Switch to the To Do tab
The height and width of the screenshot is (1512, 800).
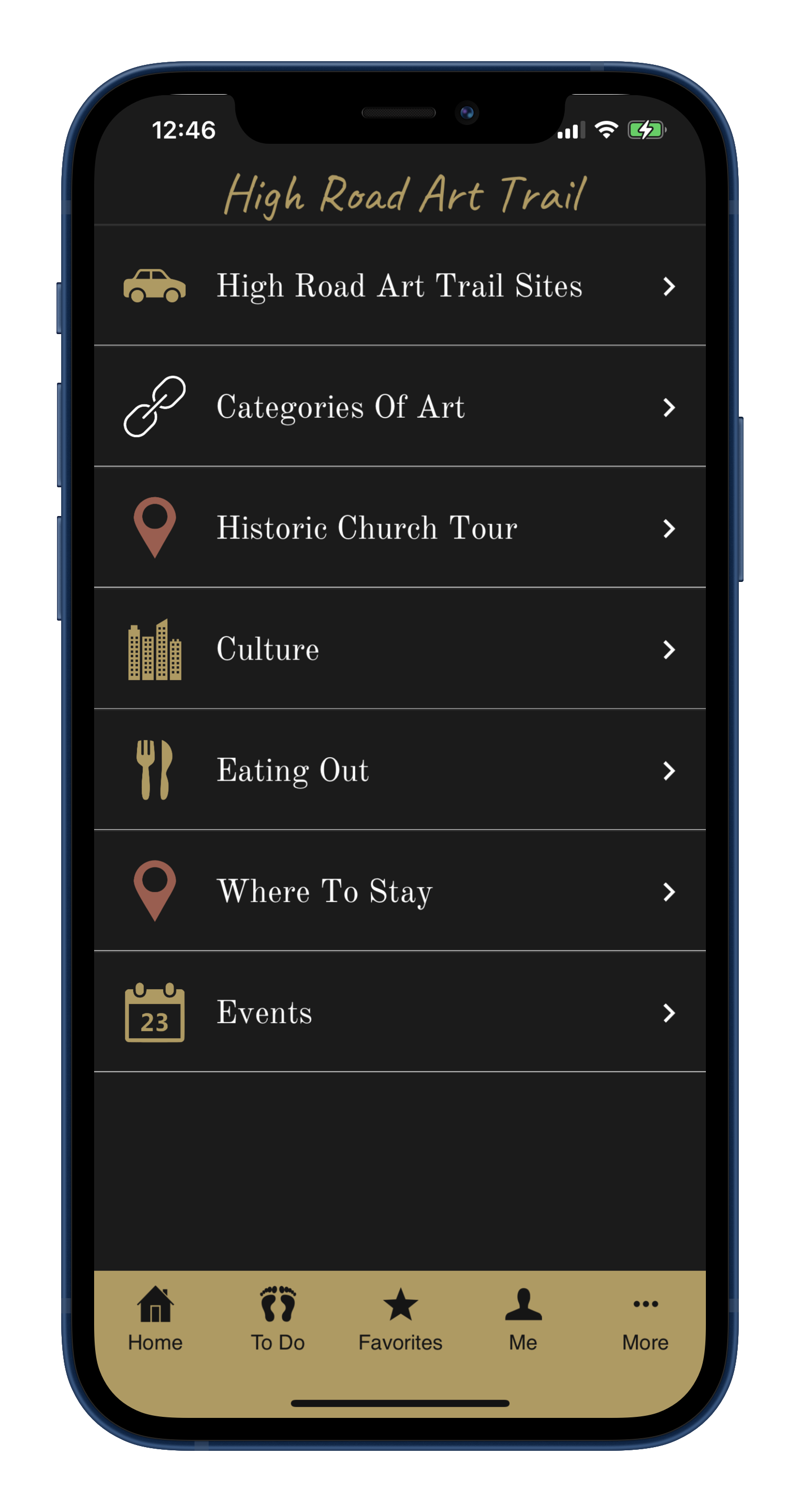(x=278, y=1319)
